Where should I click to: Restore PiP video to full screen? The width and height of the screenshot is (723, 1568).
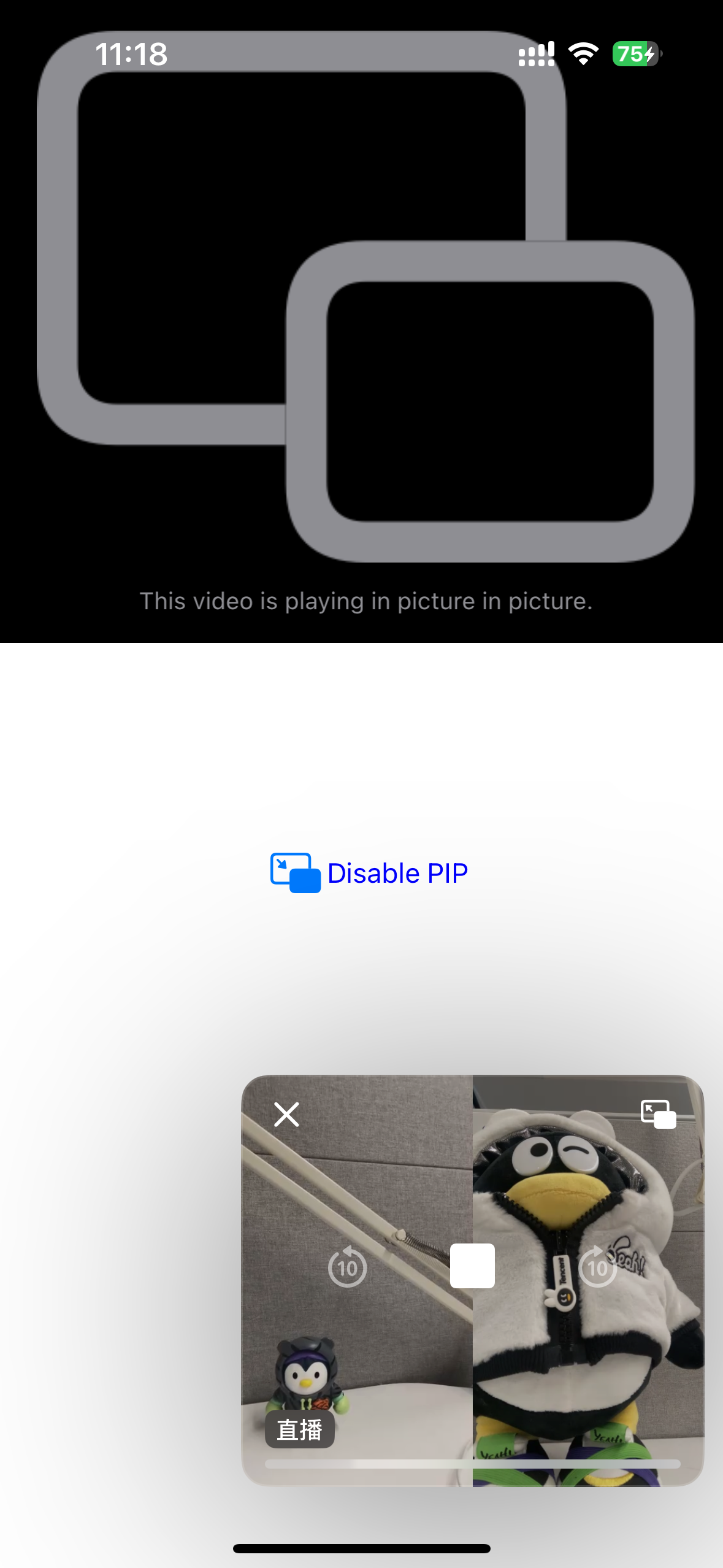658,1114
